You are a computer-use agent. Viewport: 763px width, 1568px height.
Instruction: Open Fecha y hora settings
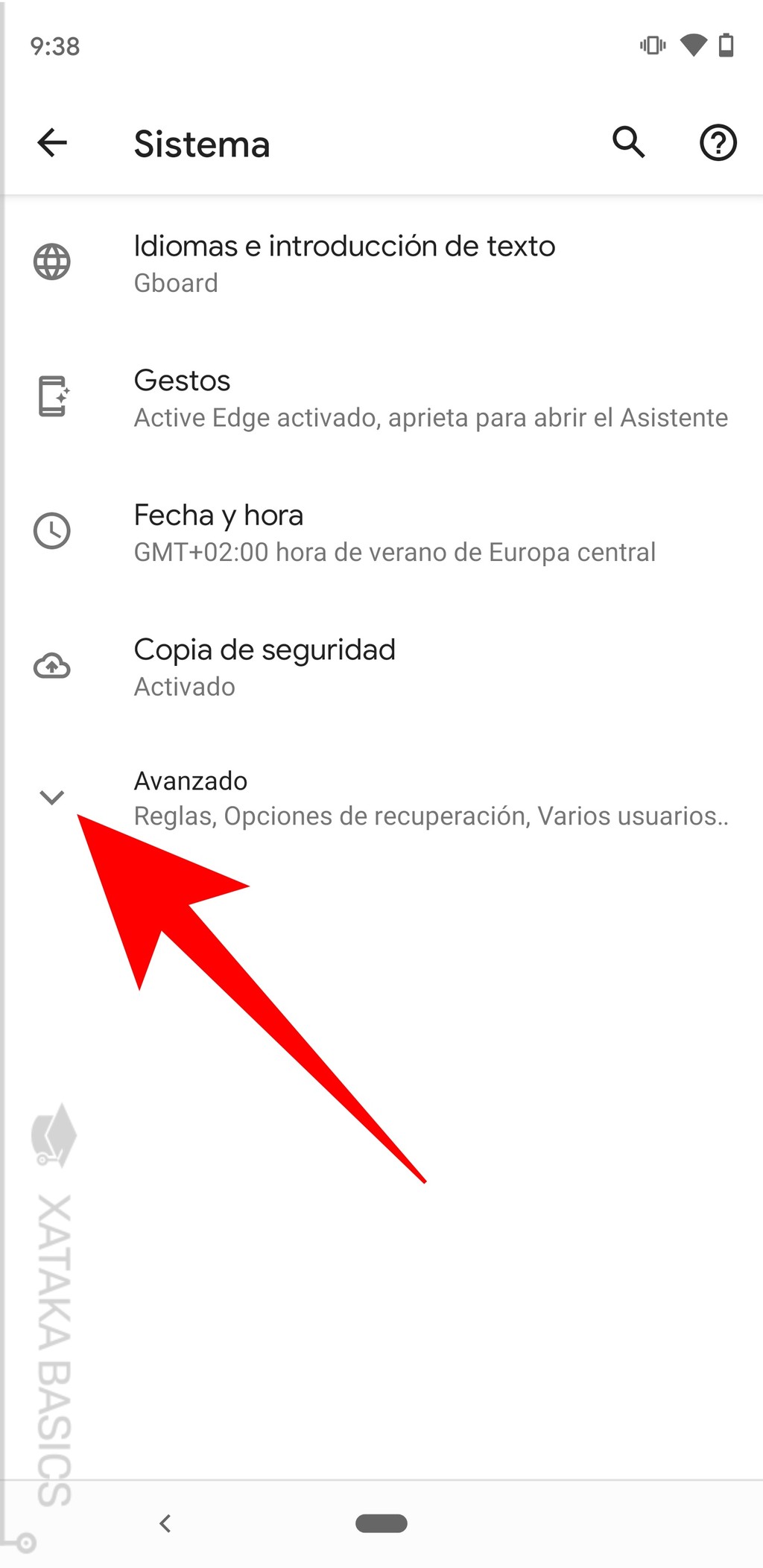pyautogui.click(x=393, y=533)
